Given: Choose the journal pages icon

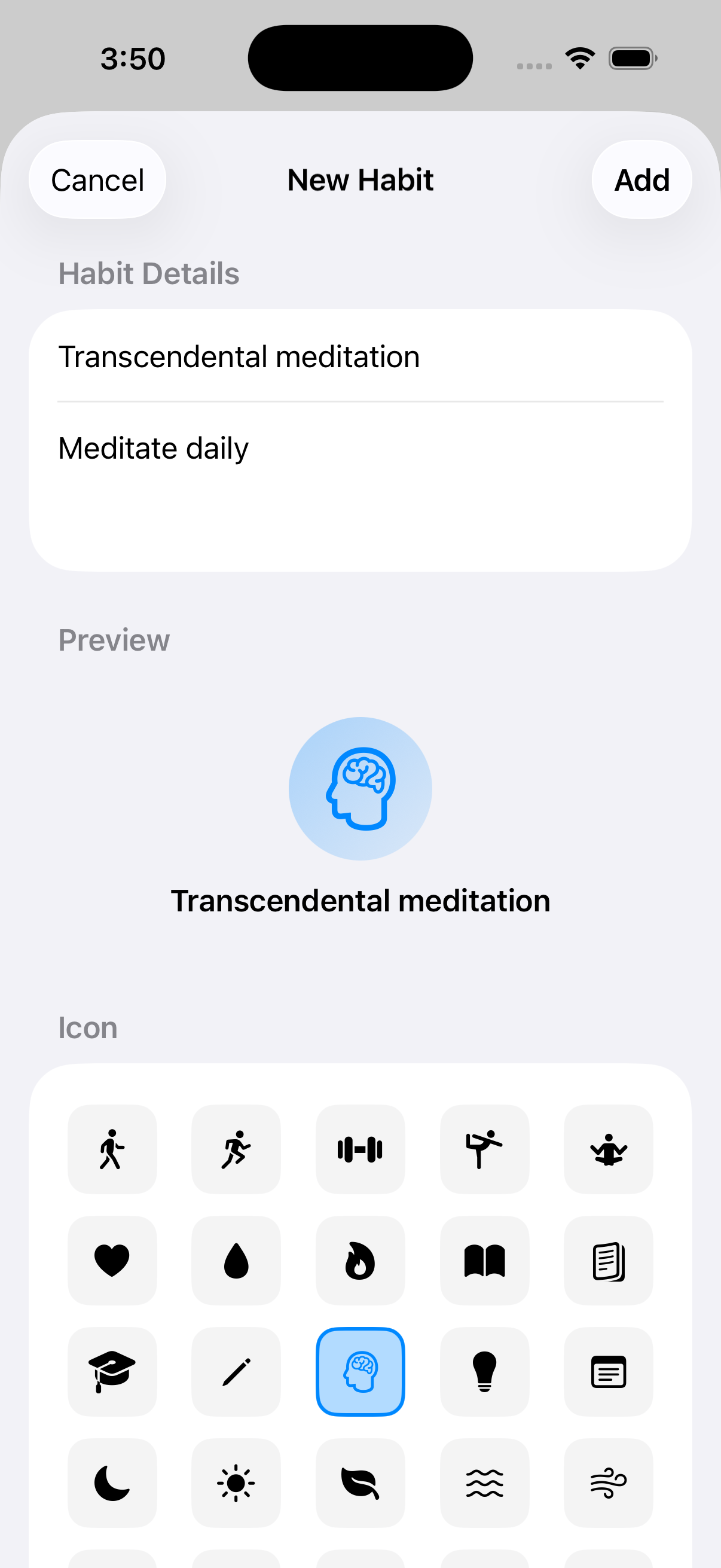Looking at the screenshot, I should pos(609,1261).
